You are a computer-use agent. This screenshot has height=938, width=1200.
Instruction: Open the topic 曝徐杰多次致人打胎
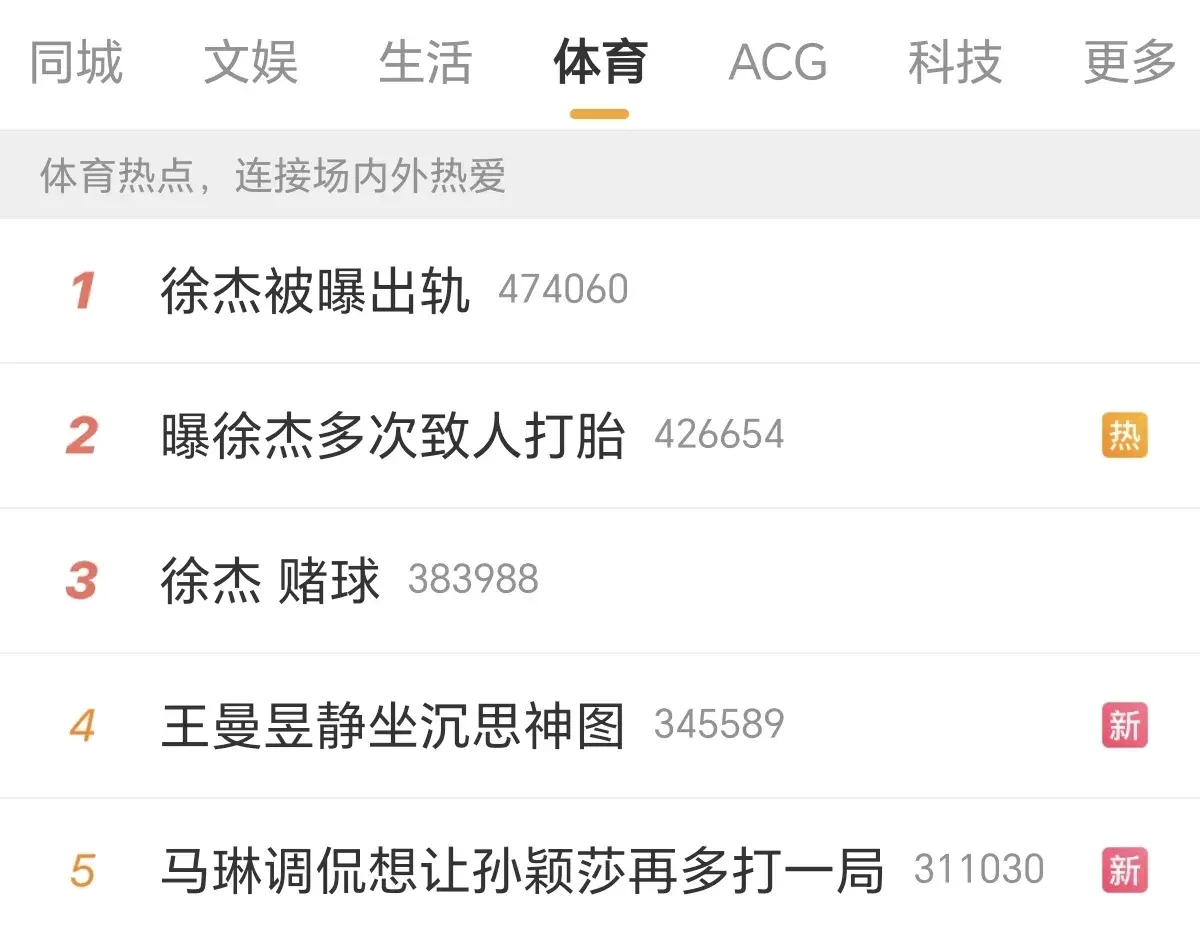(x=393, y=436)
